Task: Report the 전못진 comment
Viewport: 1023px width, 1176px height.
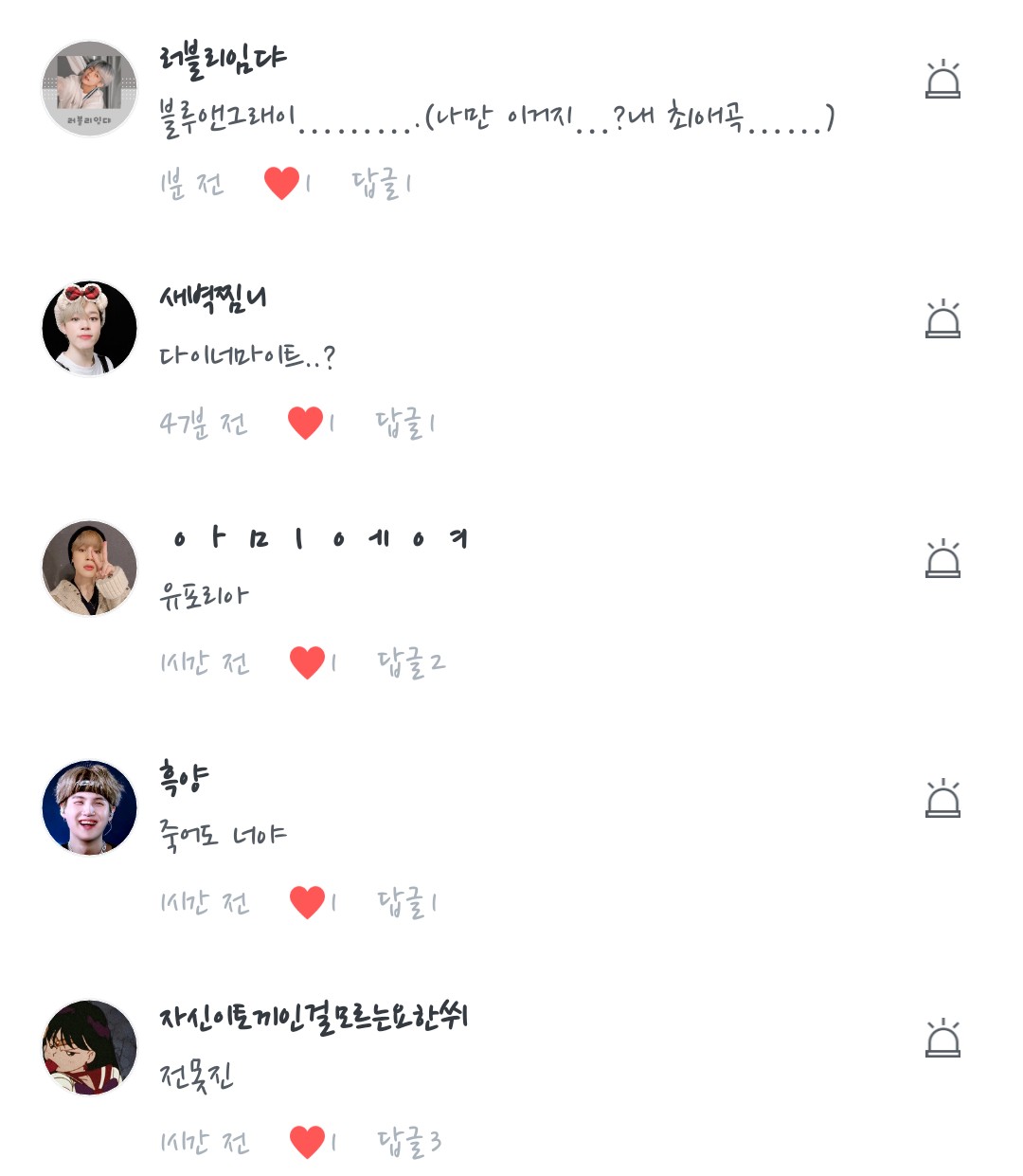Action: tap(942, 1040)
